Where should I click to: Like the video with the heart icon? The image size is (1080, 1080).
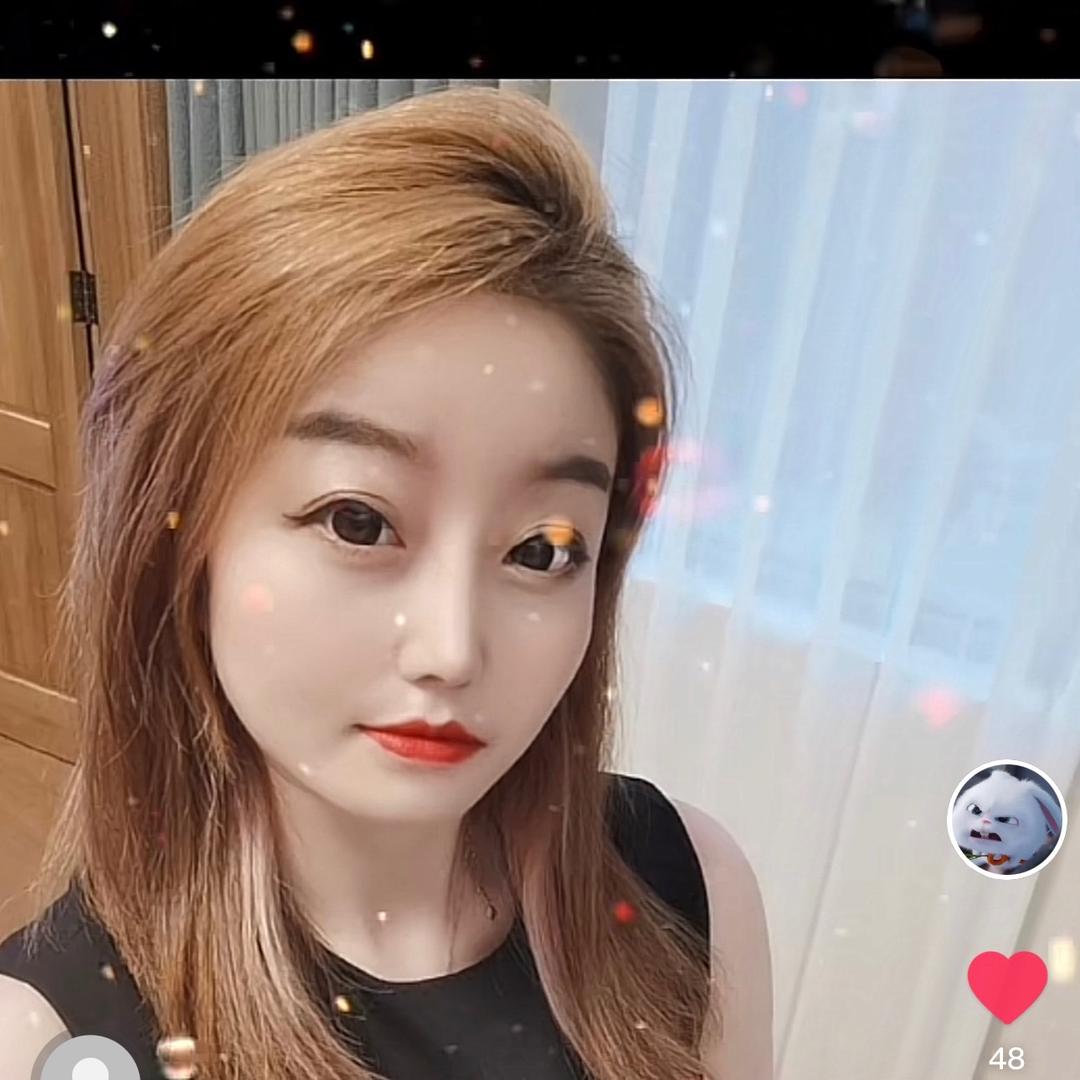point(1007,985)
